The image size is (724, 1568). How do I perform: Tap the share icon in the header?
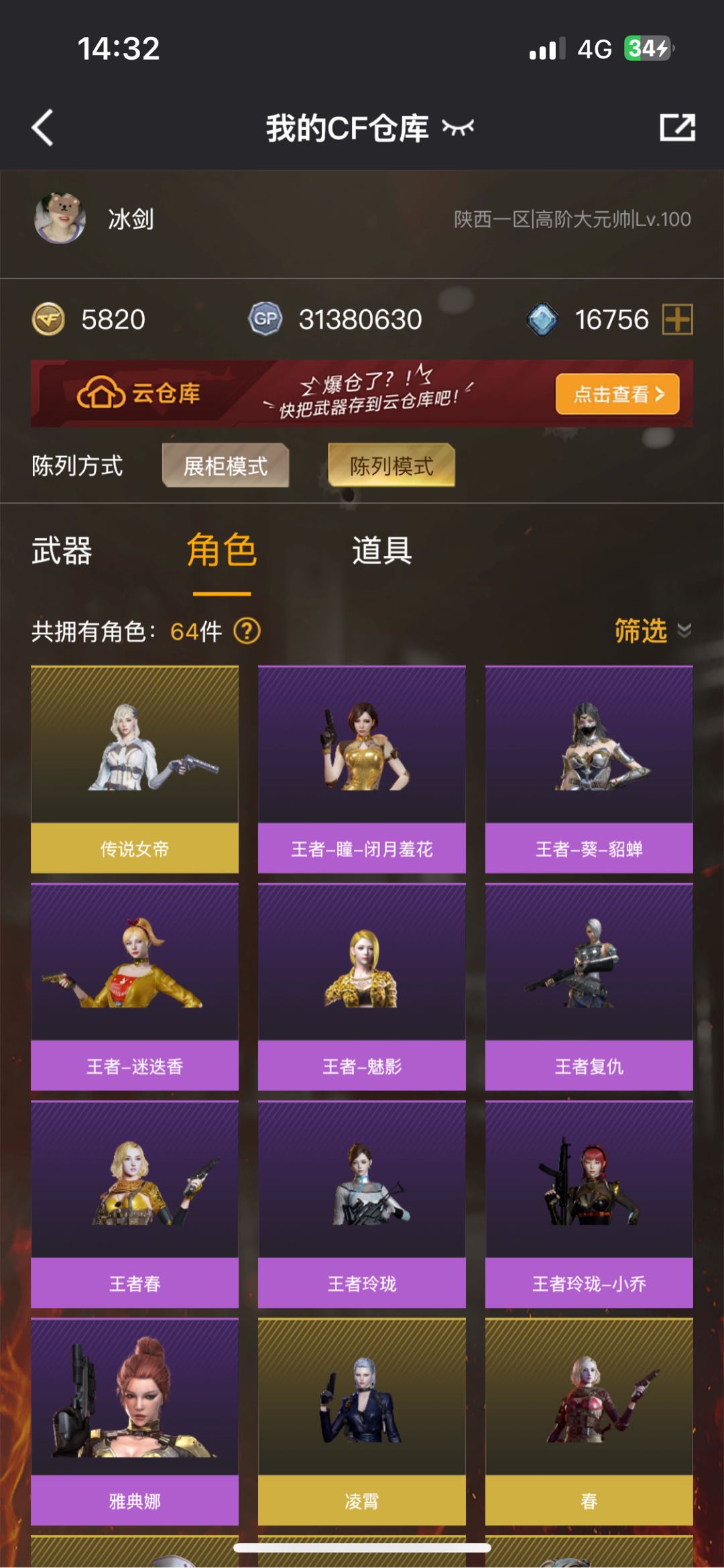click(x=677, y=127)
